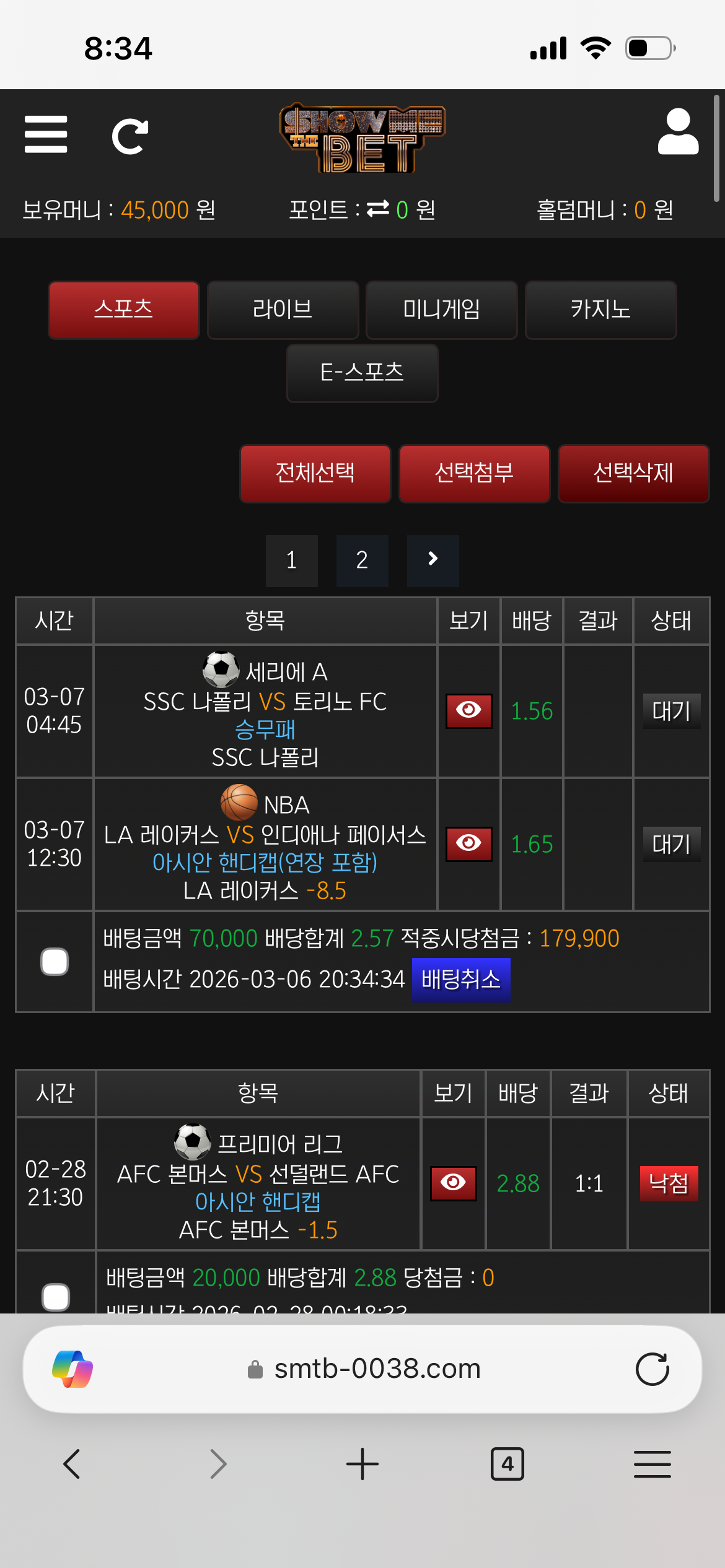Check the box for the 70,000 bet
The height and width of the screenshot is (1568, 725).
click(x=55, y=962)
